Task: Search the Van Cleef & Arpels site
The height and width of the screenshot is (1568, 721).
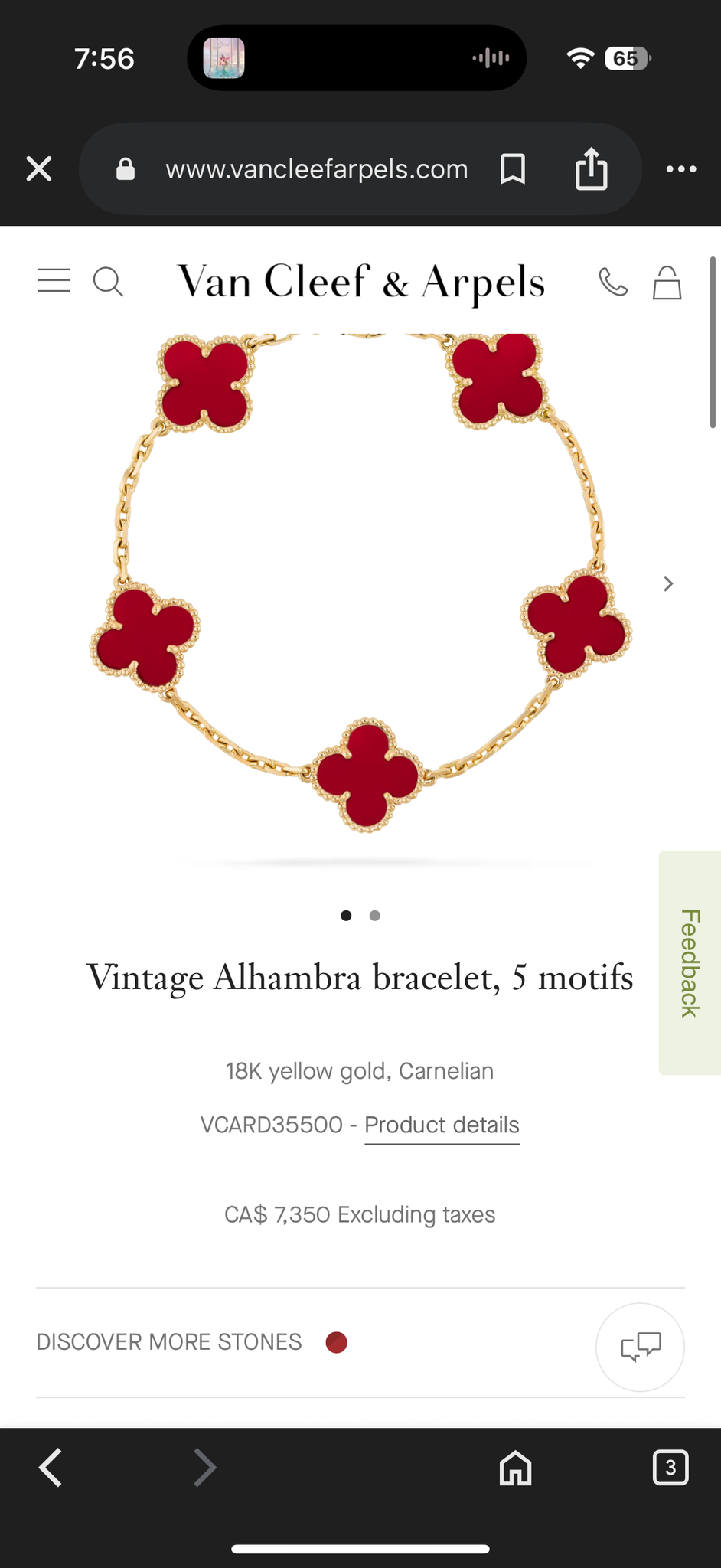Action: pos(108,282)
